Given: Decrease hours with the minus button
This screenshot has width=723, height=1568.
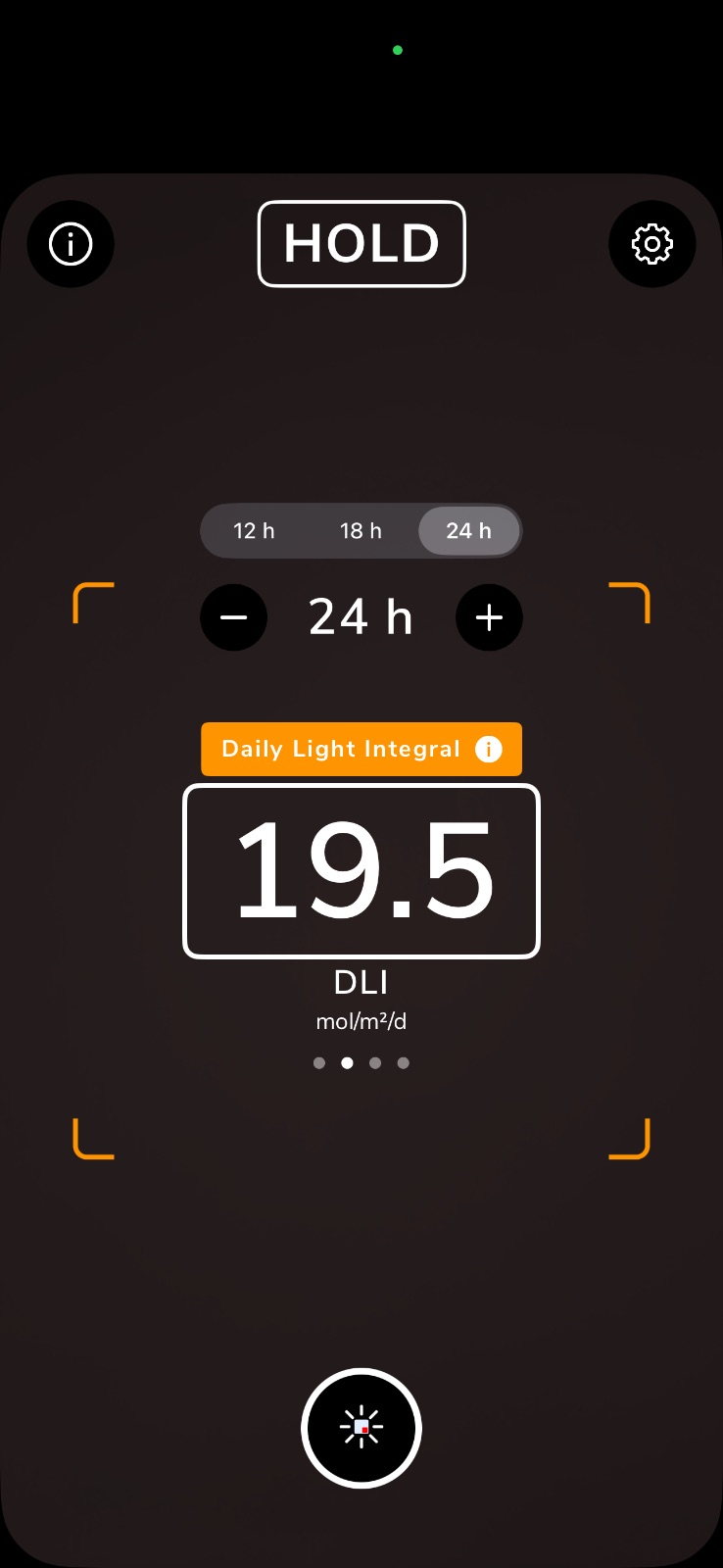Looking at the screenshot, I should click(234, 617).
